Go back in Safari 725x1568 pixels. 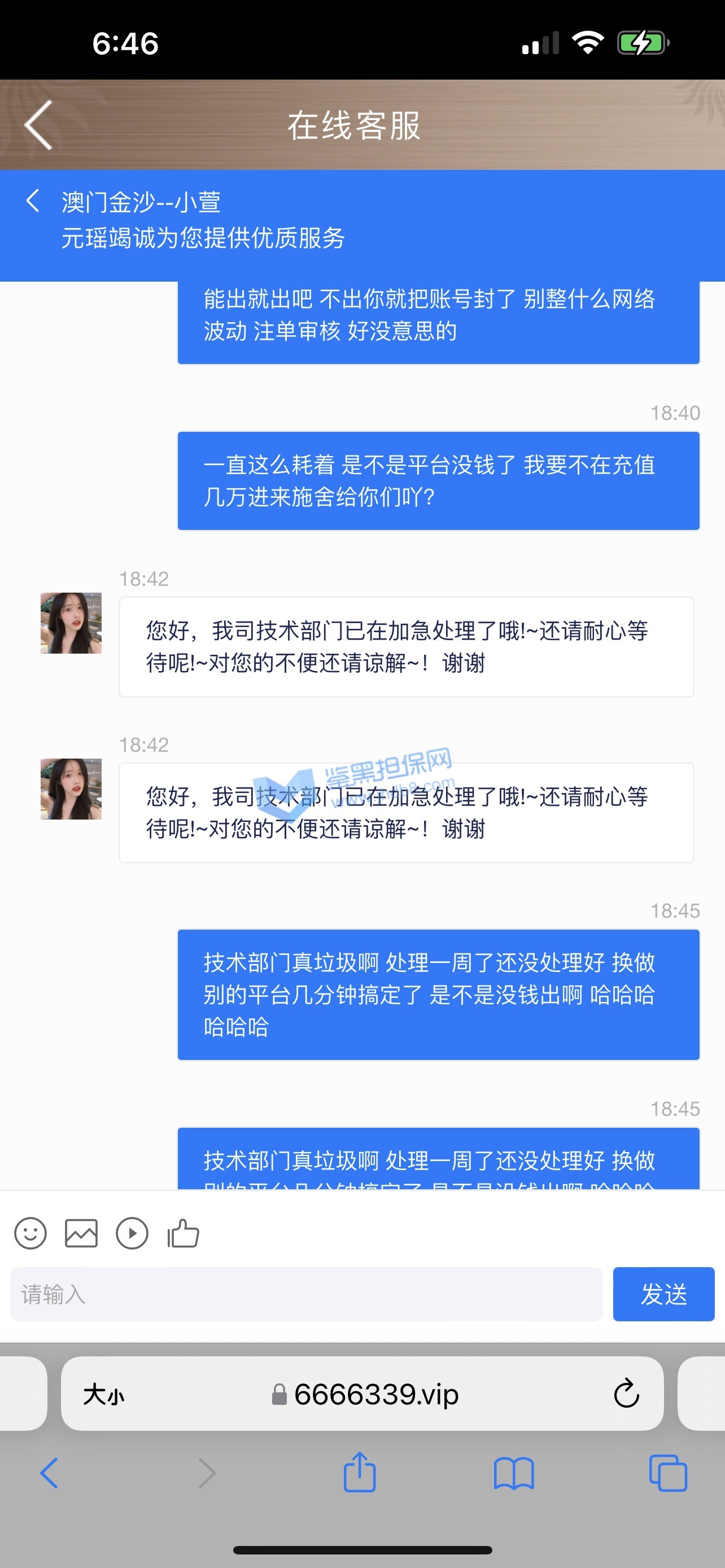pyautogui.click(x=49, y=1473)
